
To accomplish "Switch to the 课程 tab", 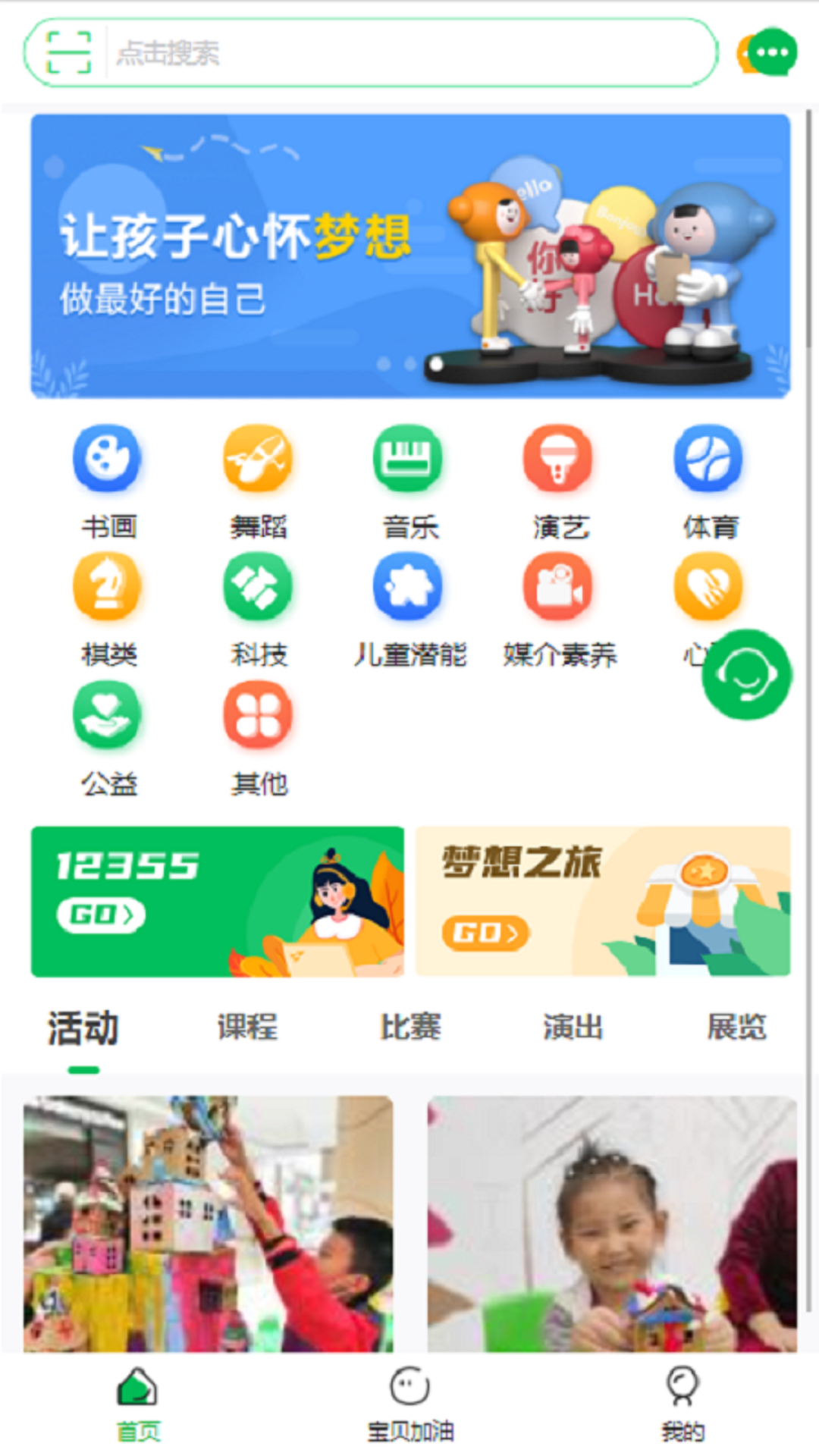I will tap(247, 1028).
